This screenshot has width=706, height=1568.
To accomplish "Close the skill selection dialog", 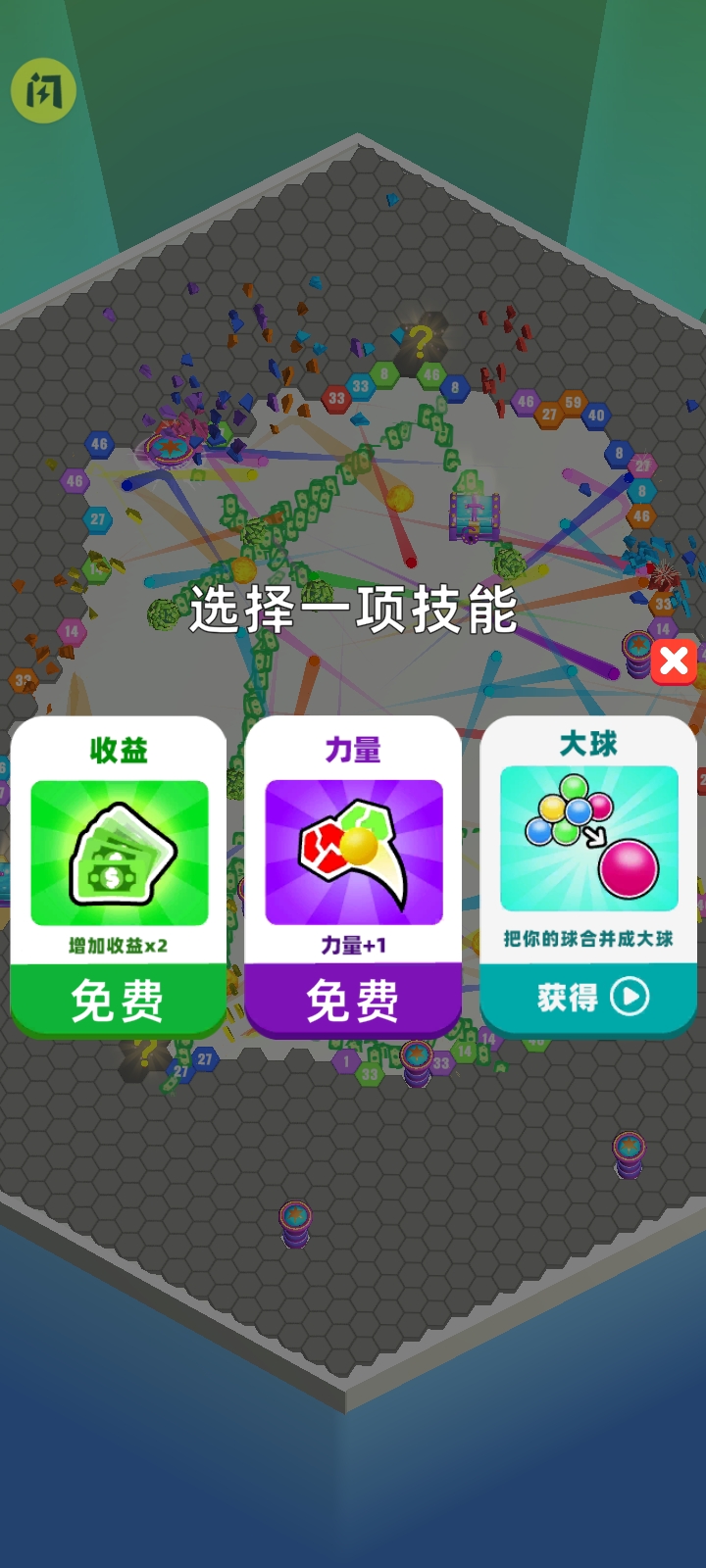I will 674,661.
